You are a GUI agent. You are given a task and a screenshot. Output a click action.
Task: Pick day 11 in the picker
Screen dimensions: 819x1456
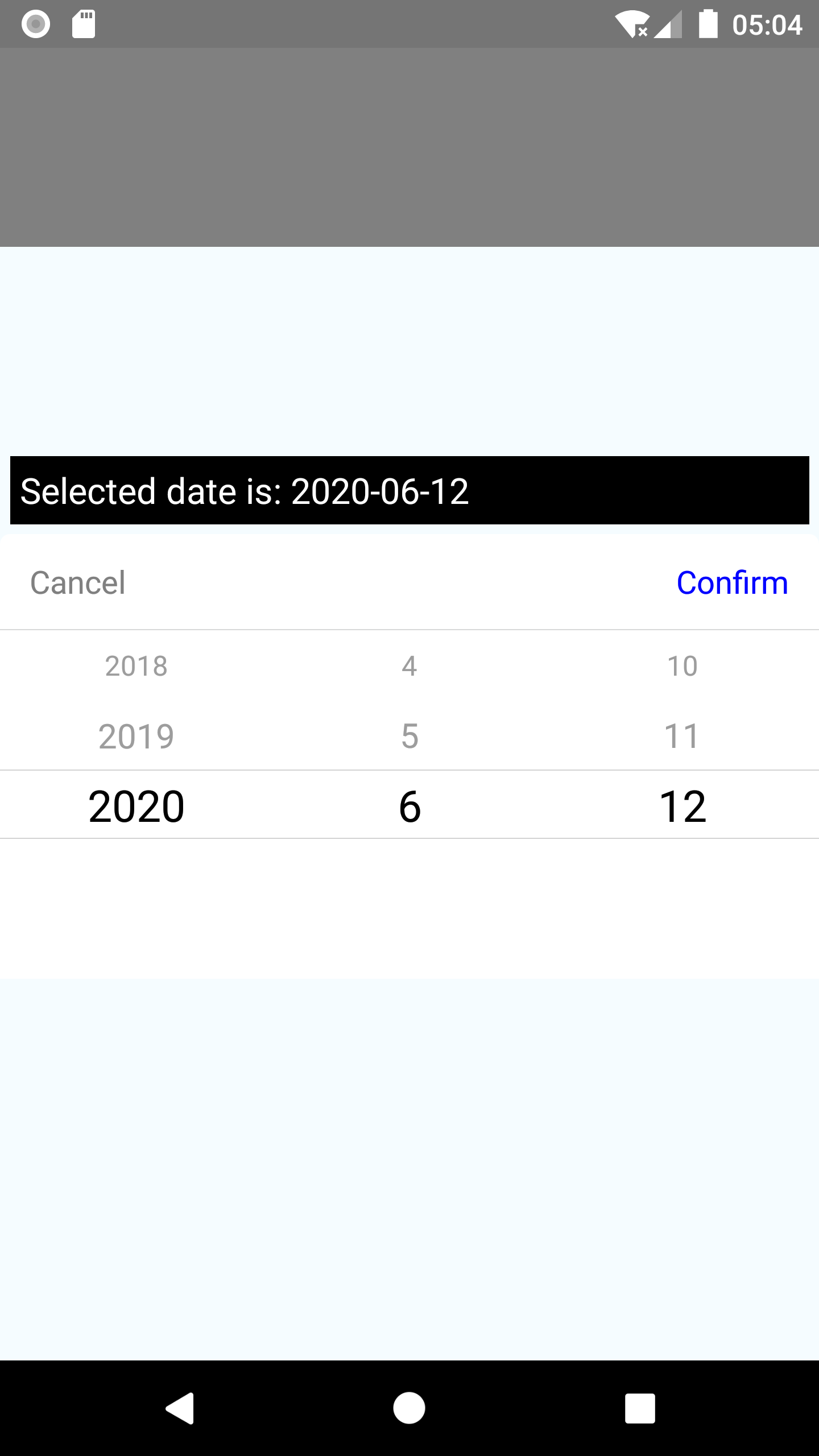681,736
